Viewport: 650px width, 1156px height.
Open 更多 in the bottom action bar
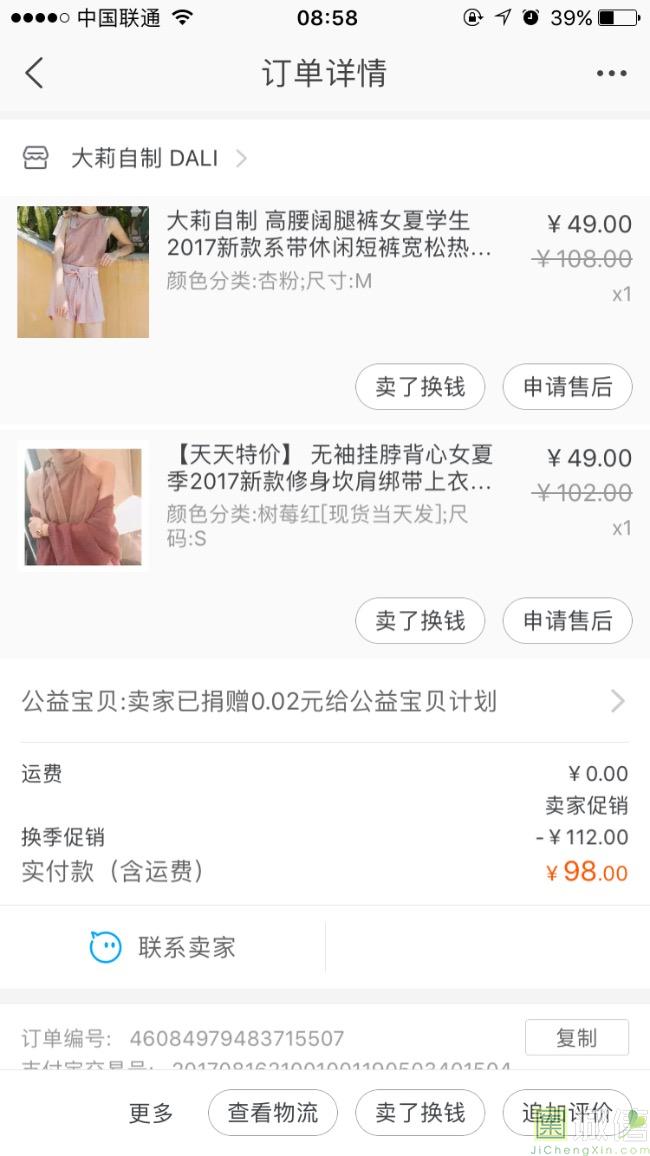pyautogui.click(x=151, y=1113)
